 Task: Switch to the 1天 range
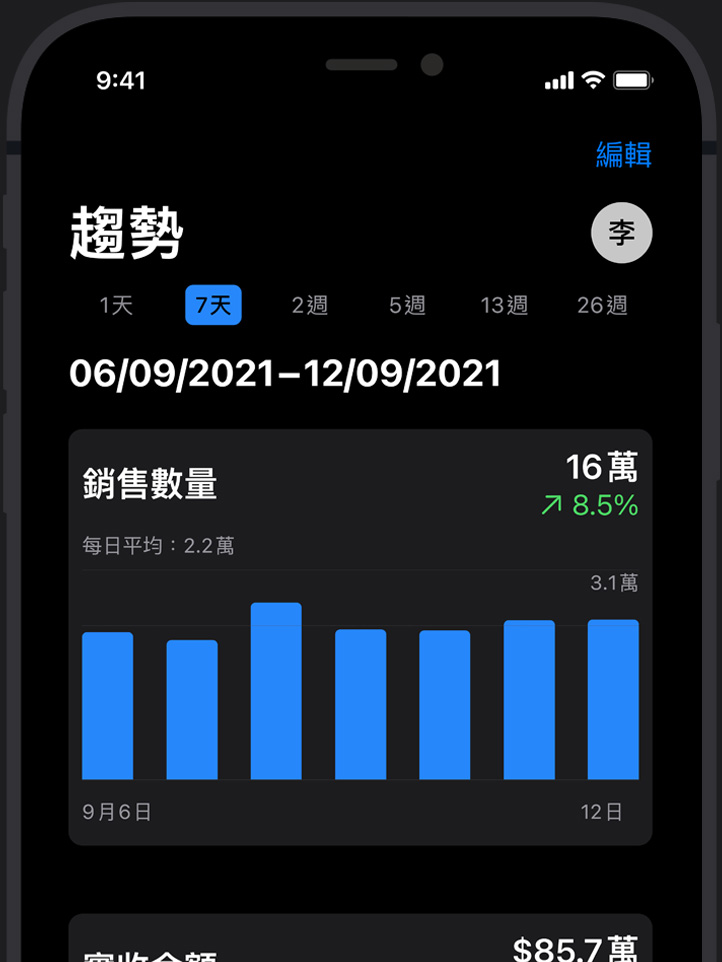pos(116,305)
